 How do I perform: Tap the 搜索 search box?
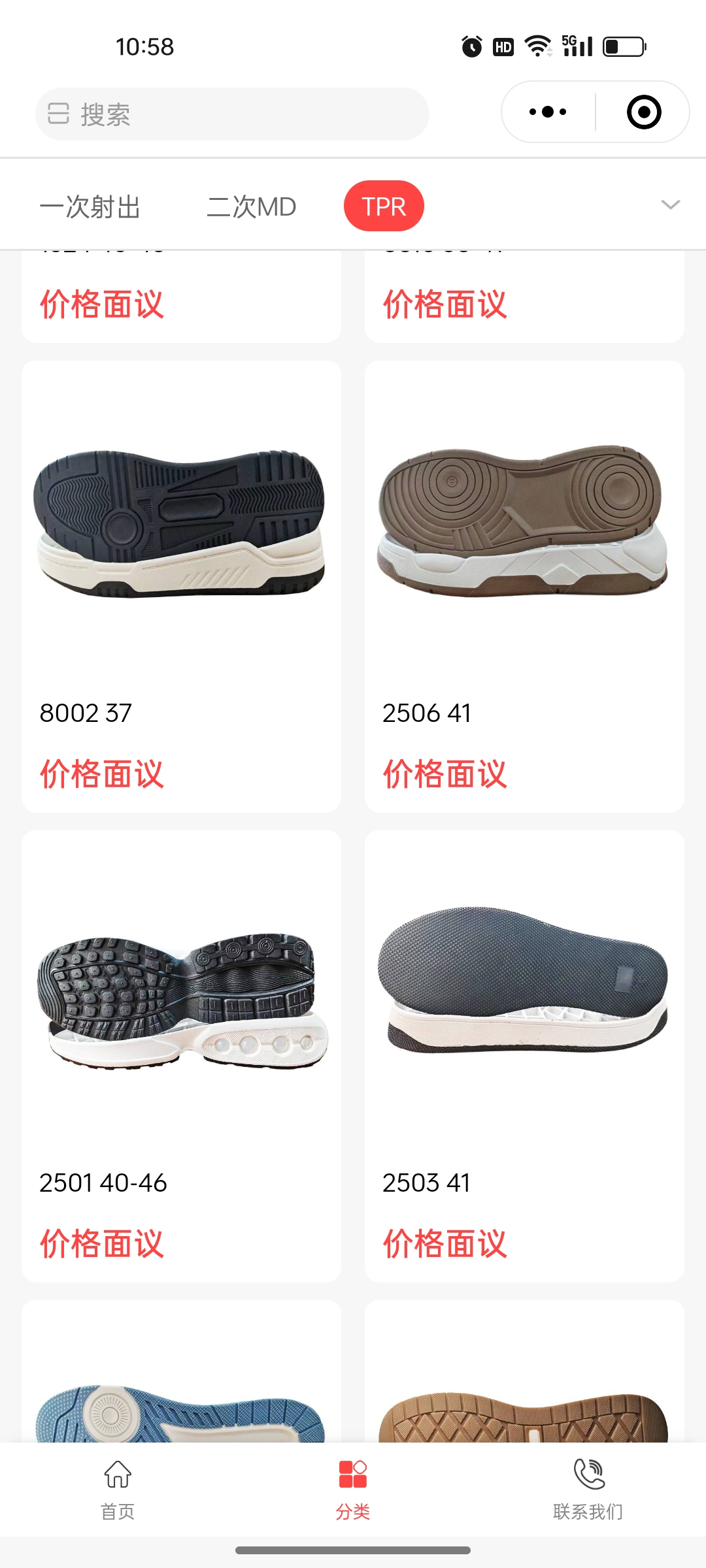tap(232, 114)
